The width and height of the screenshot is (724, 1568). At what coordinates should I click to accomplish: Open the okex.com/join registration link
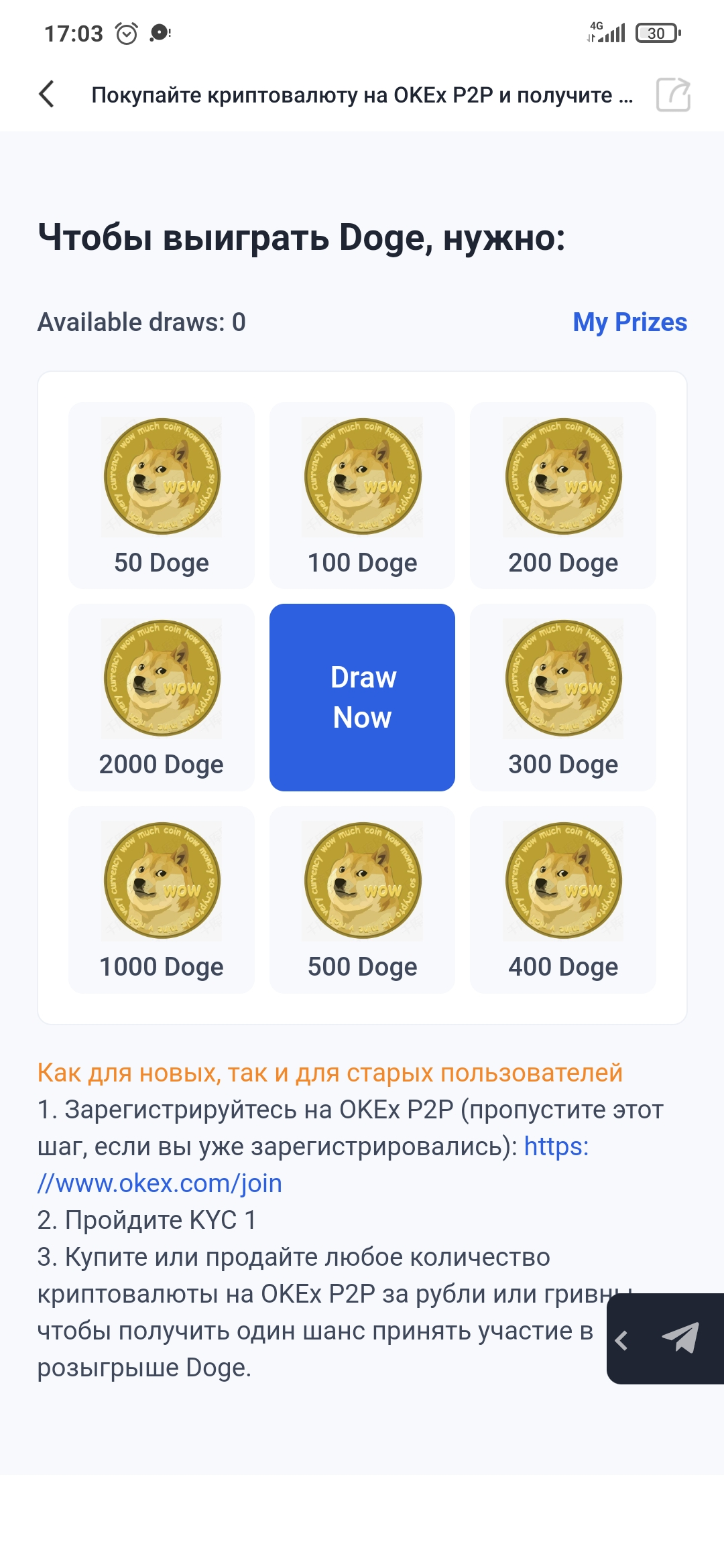313,1165
